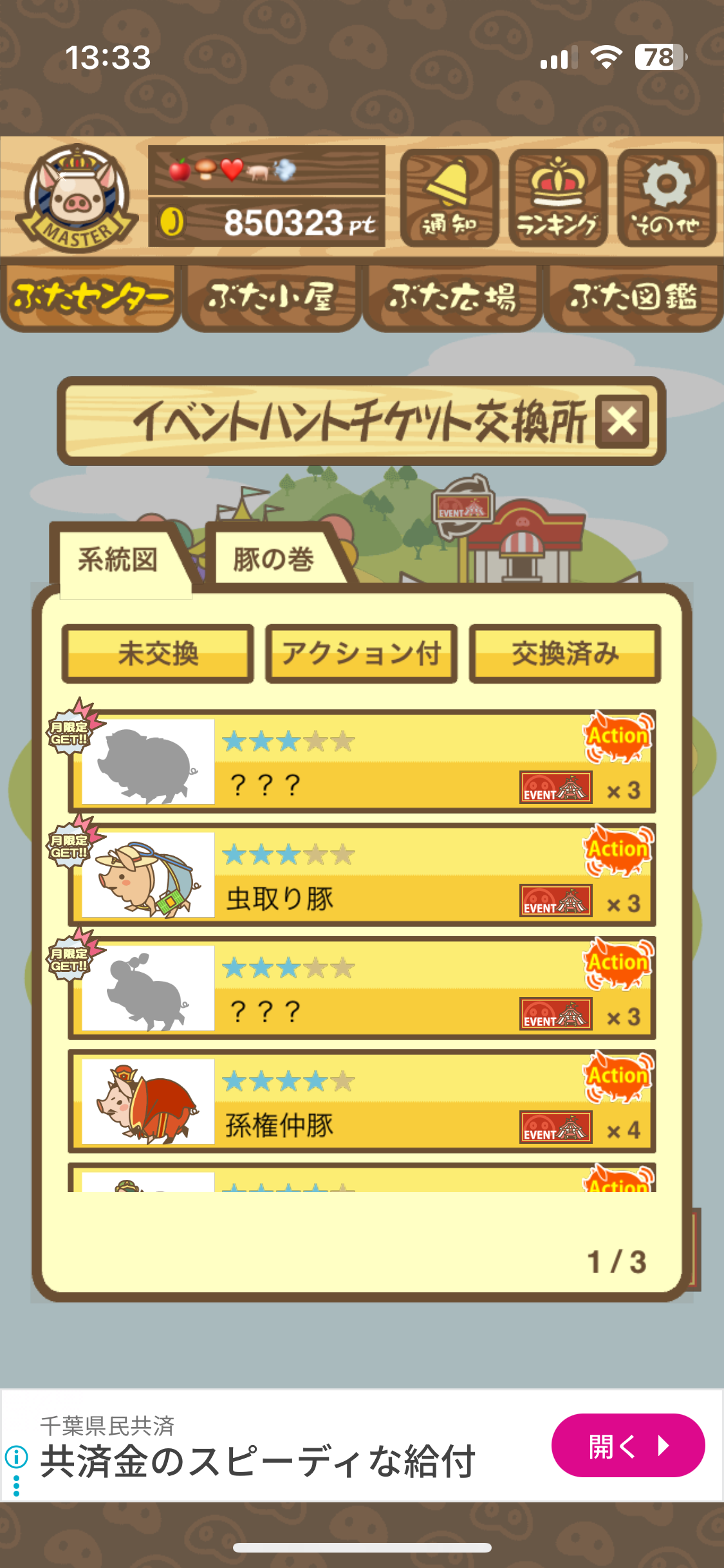The height and width of the screenshot is (1568, 724).
Task: Tap the MASTER pig rank badge
Action: point(76,198)
